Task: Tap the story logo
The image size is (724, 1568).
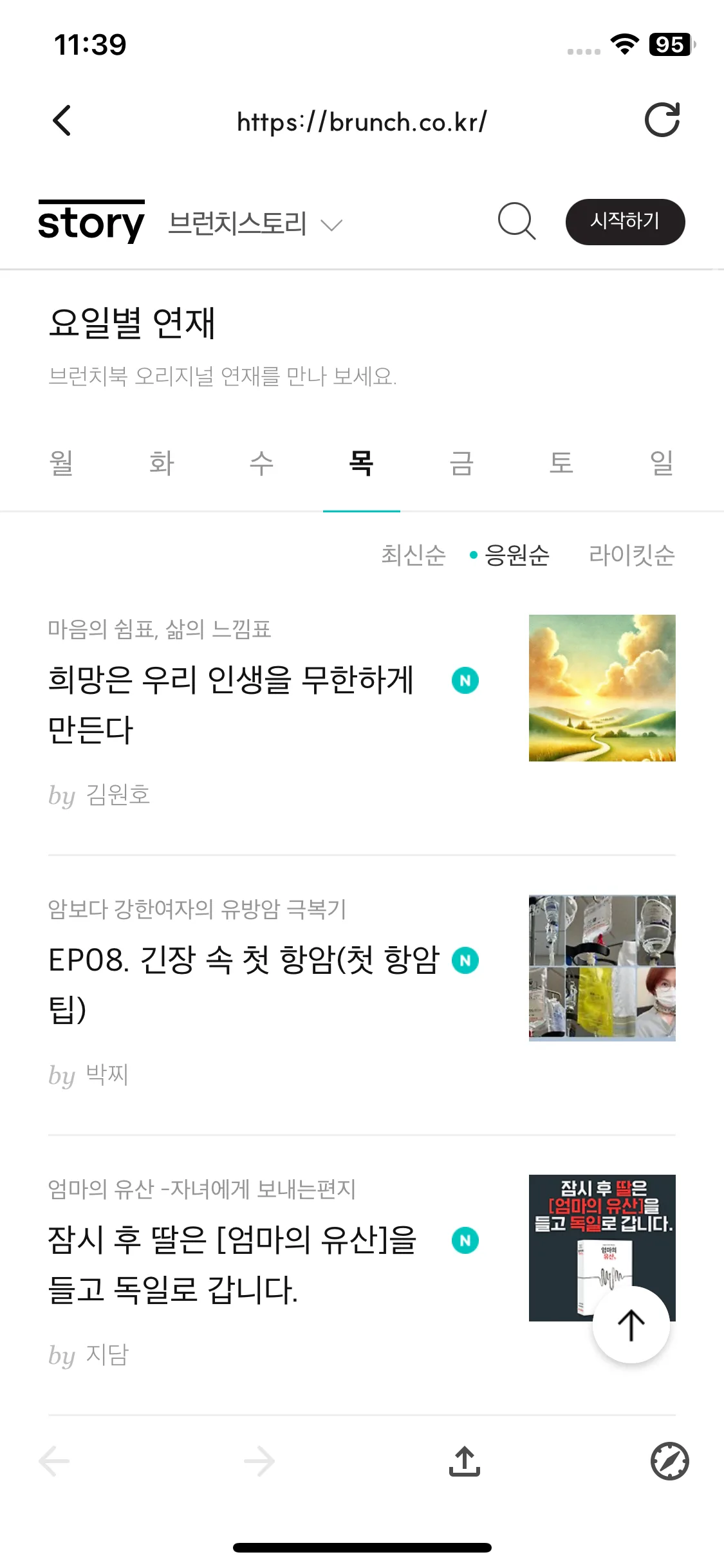Action: coord(91,221)
